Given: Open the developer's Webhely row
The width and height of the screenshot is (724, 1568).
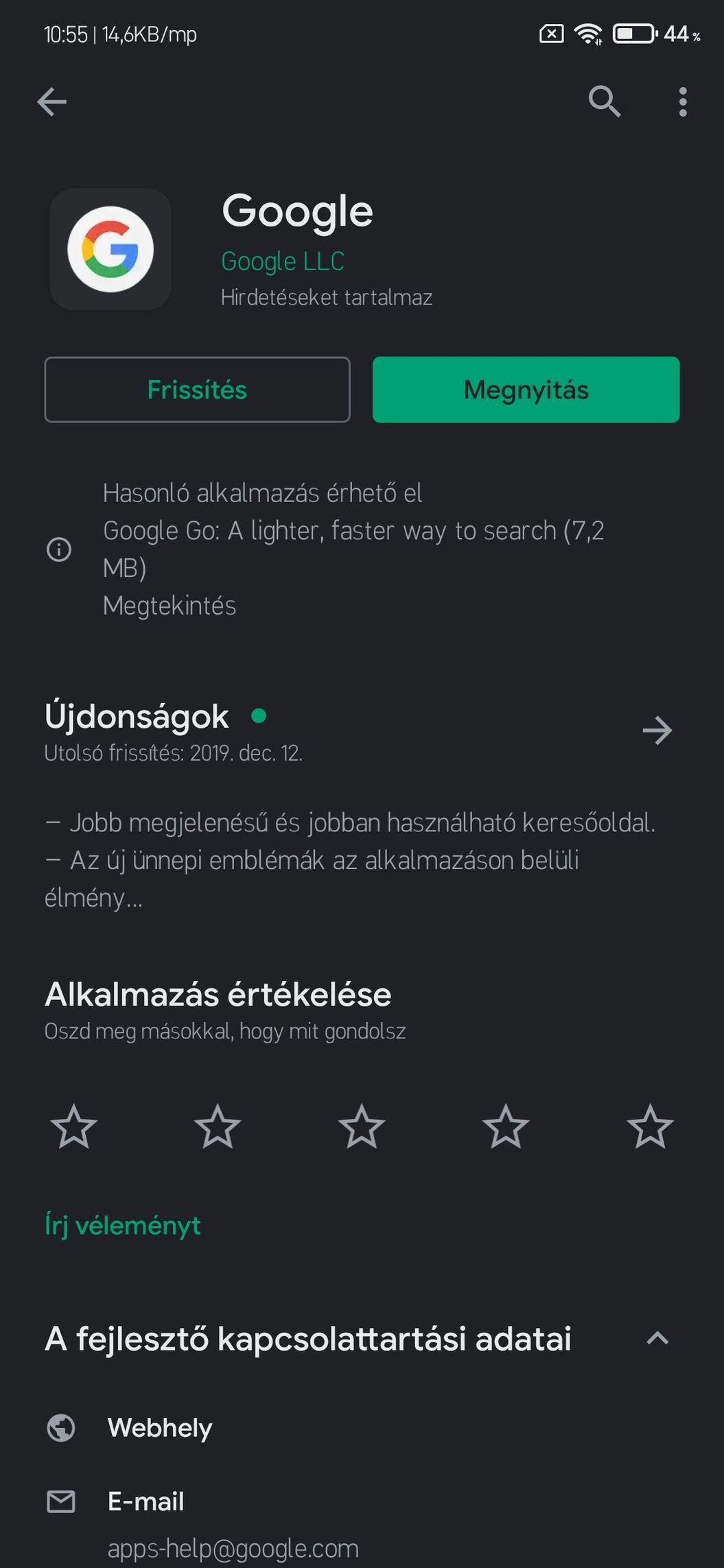Looking at the screenshot, I should point(160,1428).
